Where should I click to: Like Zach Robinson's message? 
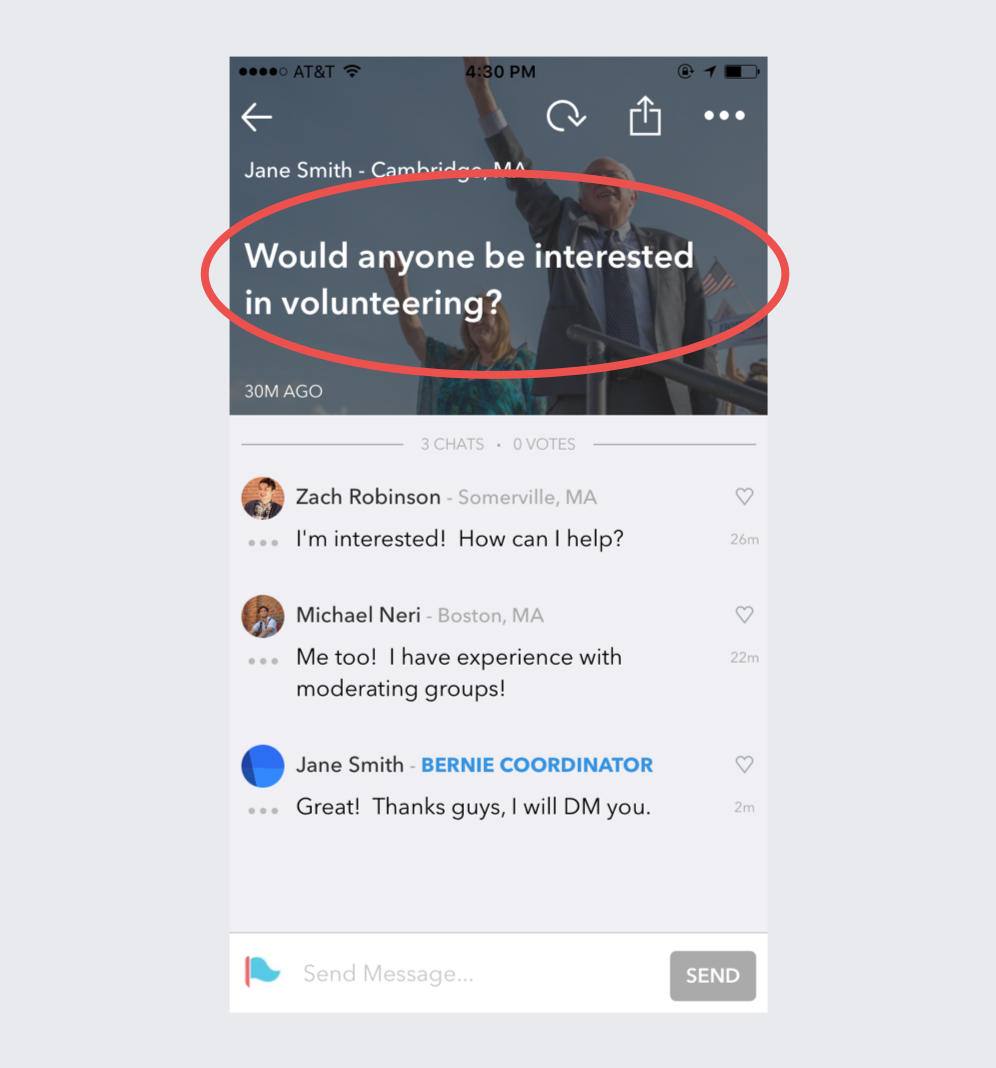744,496
